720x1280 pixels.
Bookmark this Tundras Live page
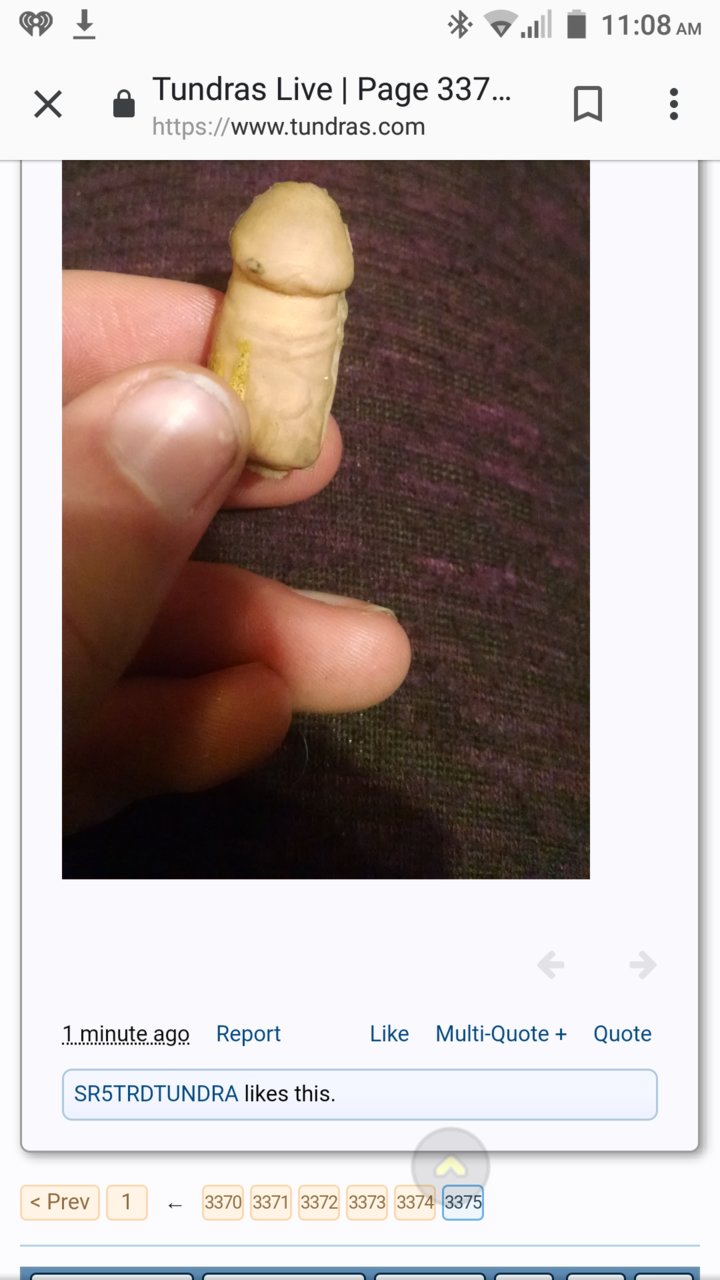point(588,104)
